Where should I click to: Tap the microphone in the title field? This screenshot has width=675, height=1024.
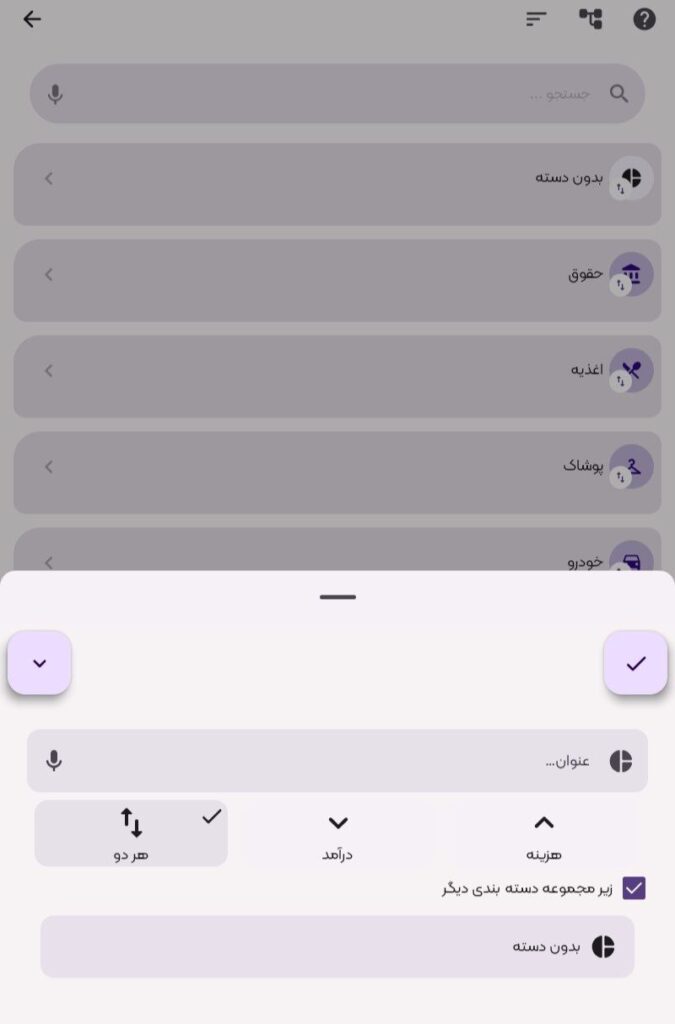pyautogui.click(x=54, y=761)
